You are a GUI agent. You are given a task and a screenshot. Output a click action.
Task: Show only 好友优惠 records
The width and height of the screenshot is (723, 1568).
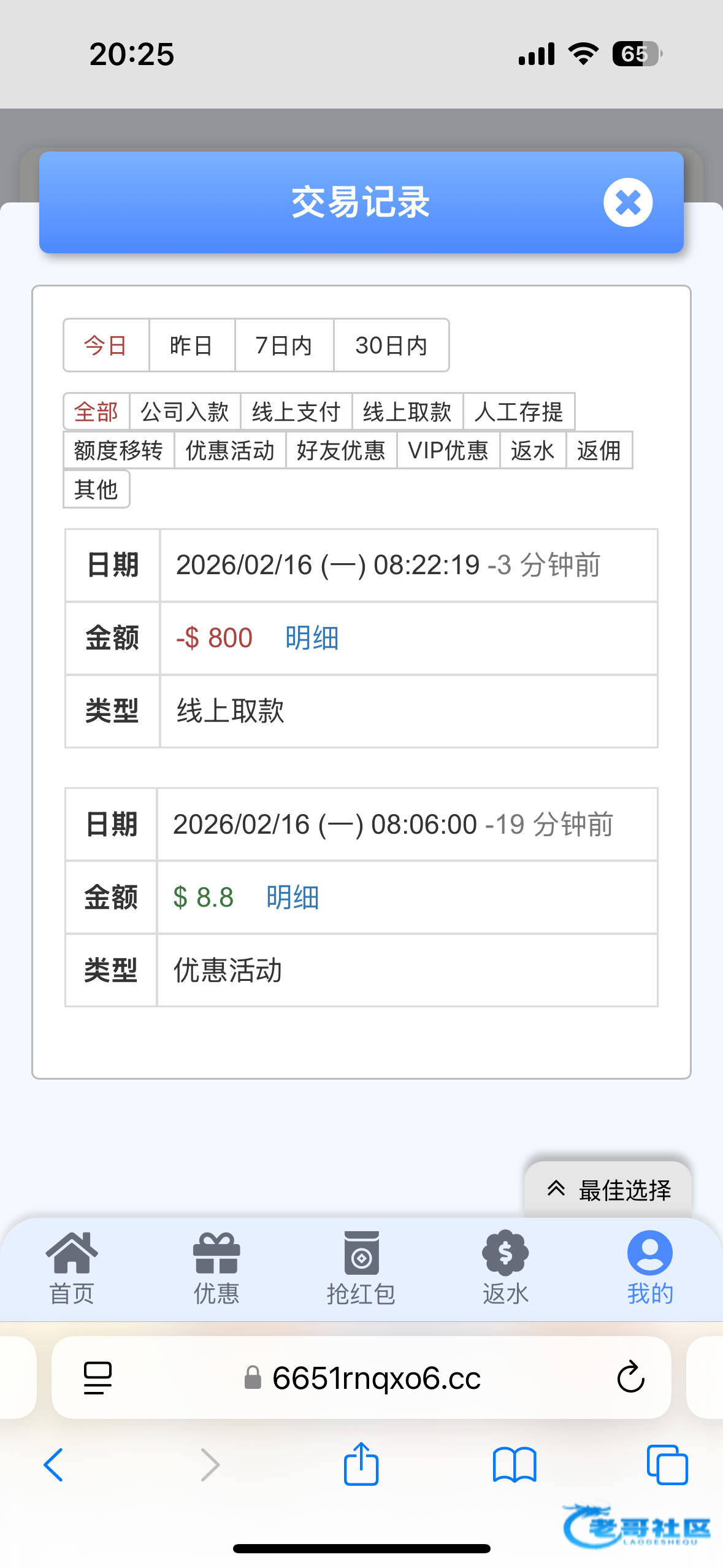[x=341, y=450]
